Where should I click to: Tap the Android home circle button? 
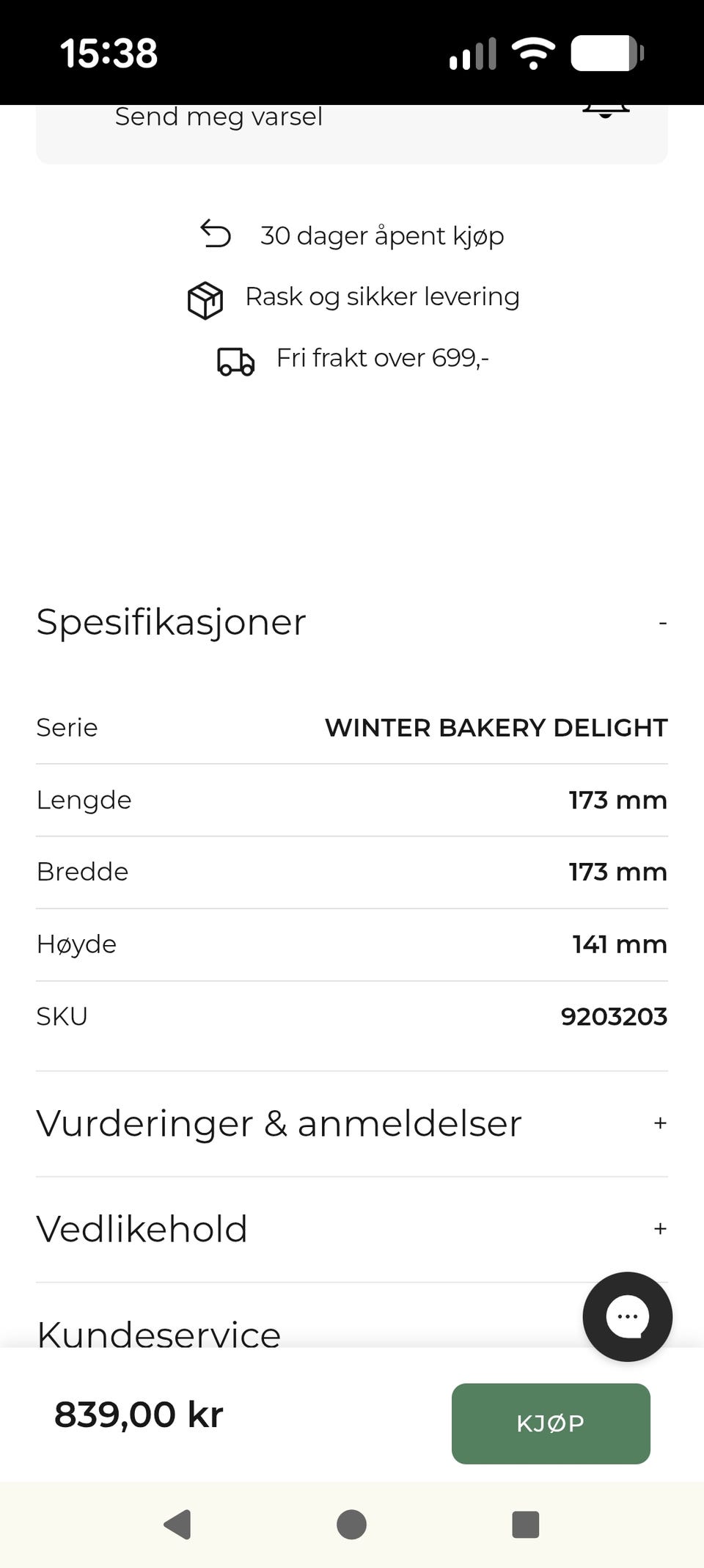351,1523
